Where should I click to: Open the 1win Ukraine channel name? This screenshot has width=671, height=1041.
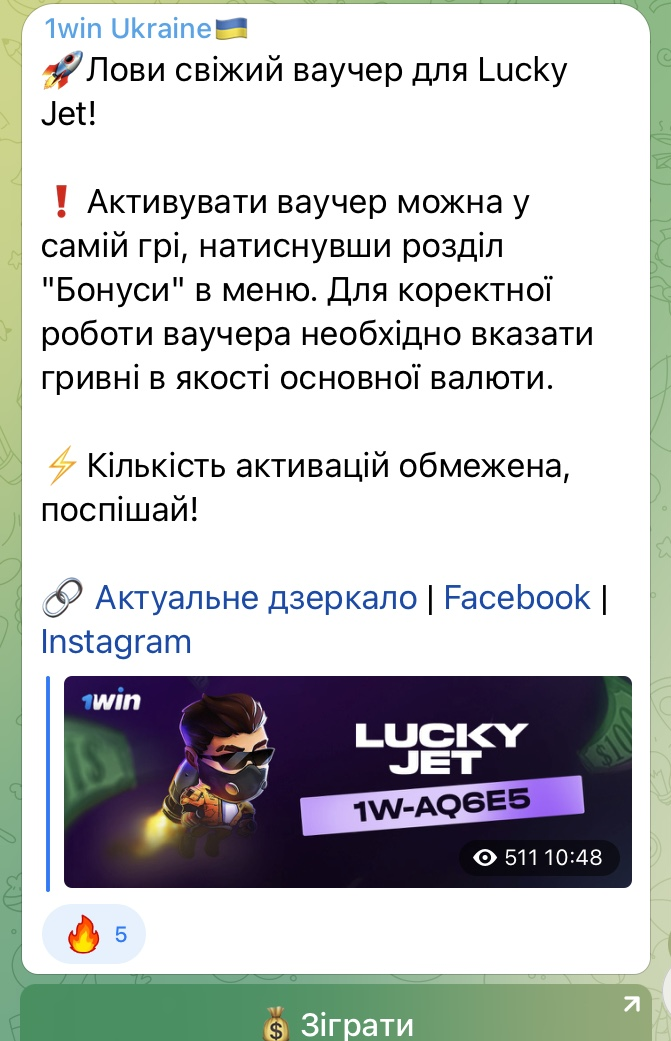click(x=127, y=29)
